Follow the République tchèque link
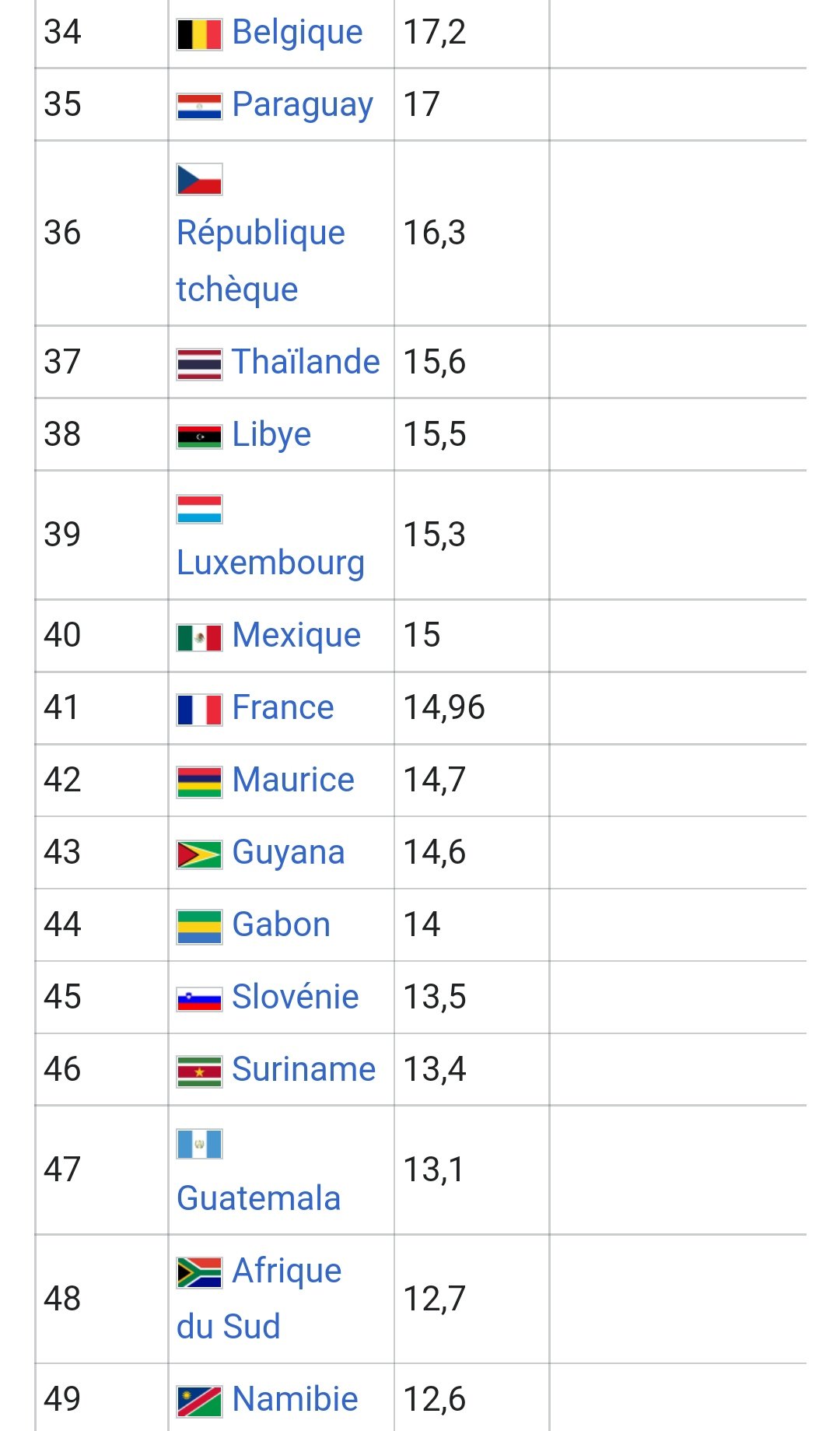The image size is (840, 1431). [x=261, y=233]
